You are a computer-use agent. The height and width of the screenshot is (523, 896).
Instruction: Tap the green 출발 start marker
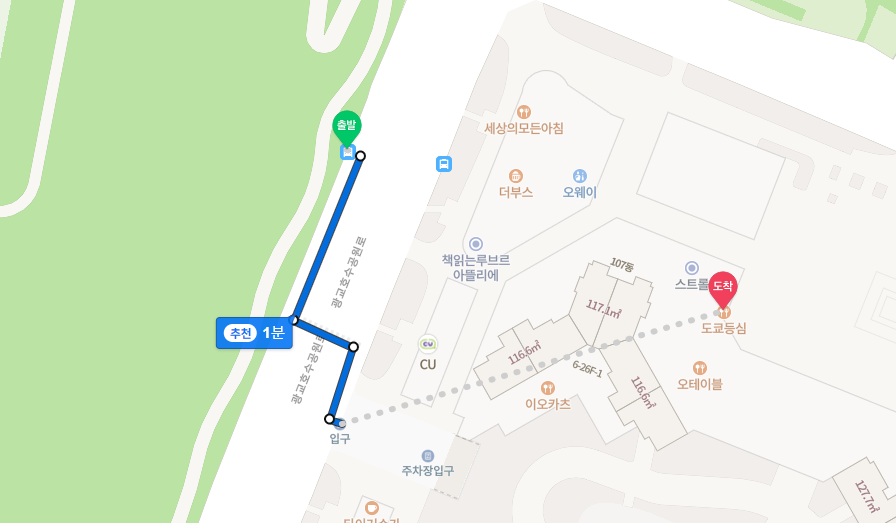point(346,126)
